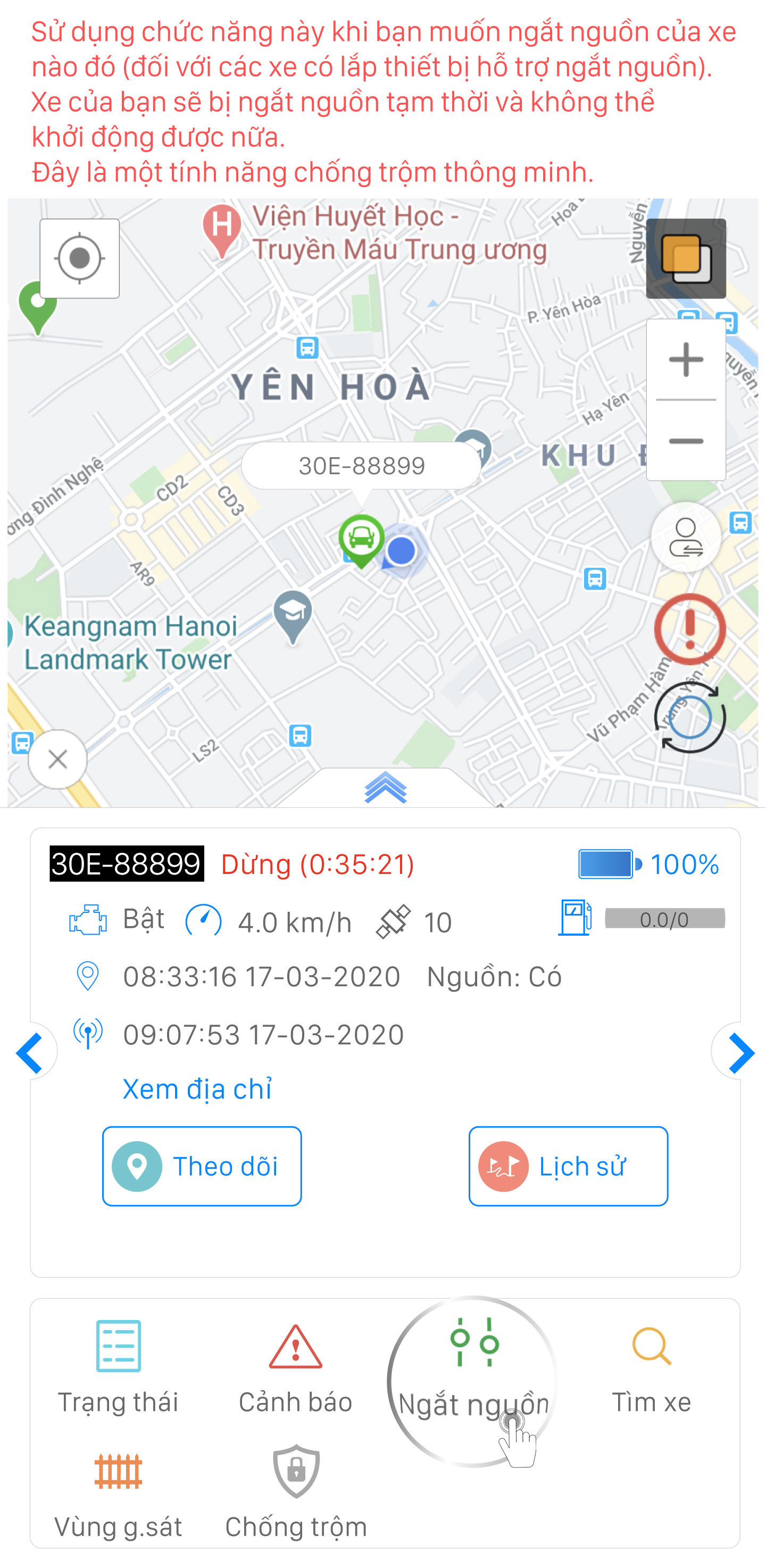Screen dimensions: 766x1568
Task: Zoom out of the map
Action: [x=686, y=441]
